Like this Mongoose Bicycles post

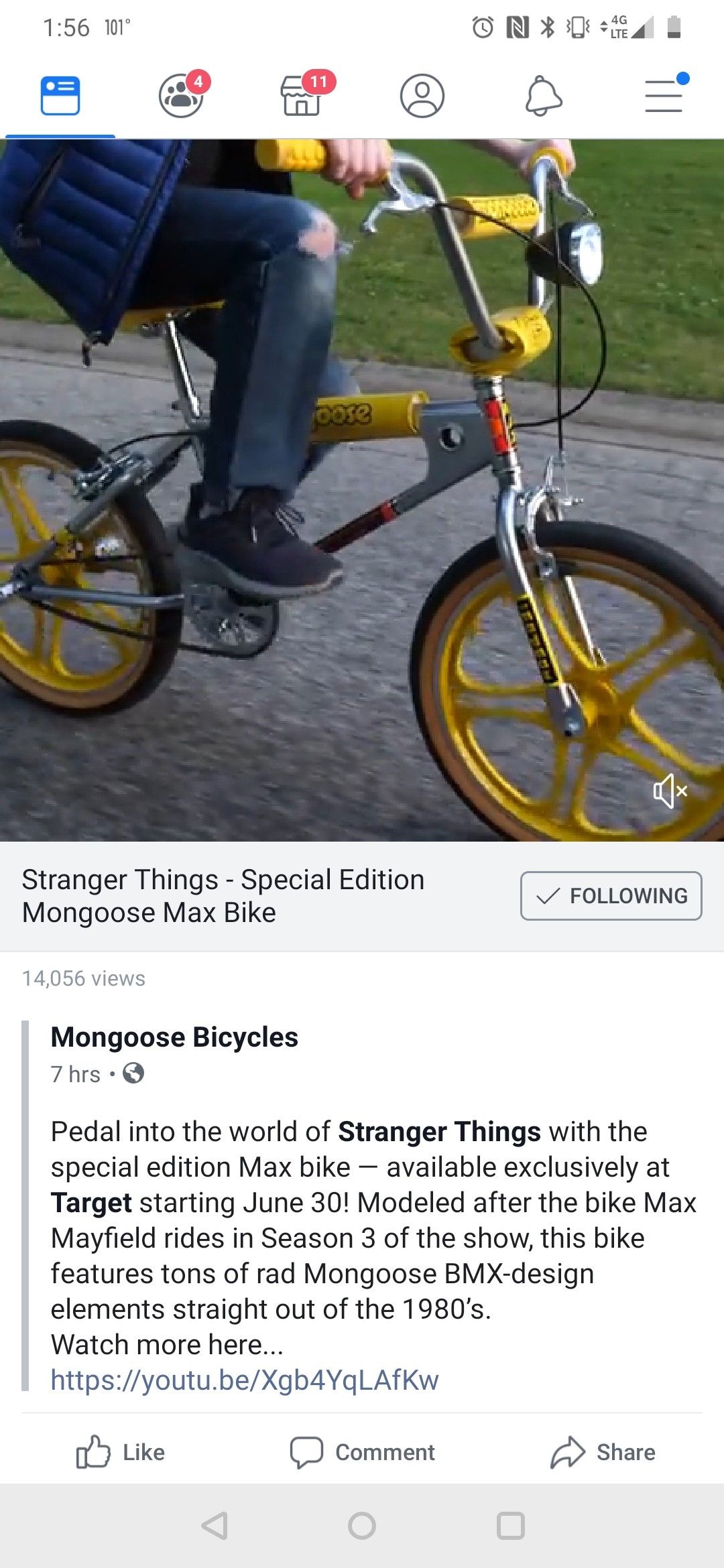[x=121, y=1452]
